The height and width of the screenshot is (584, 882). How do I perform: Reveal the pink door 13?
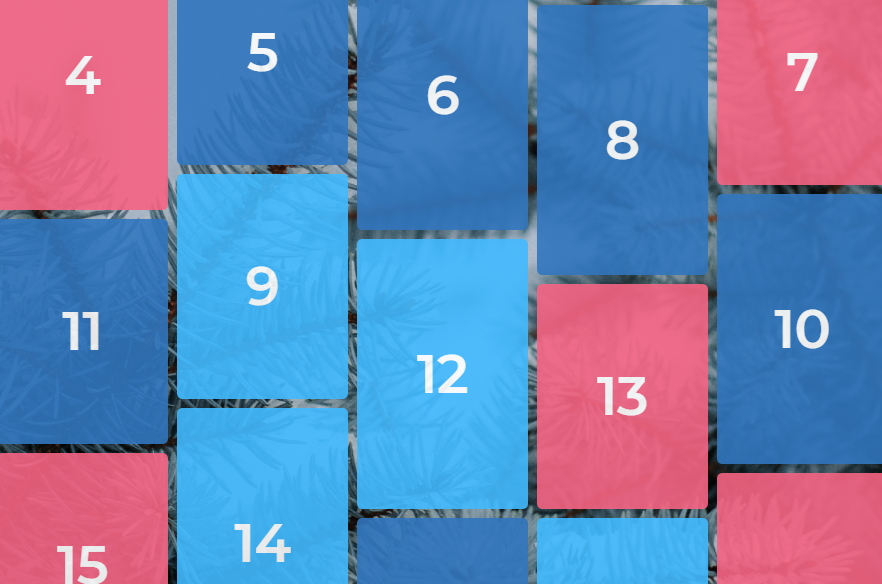point(622,396)
